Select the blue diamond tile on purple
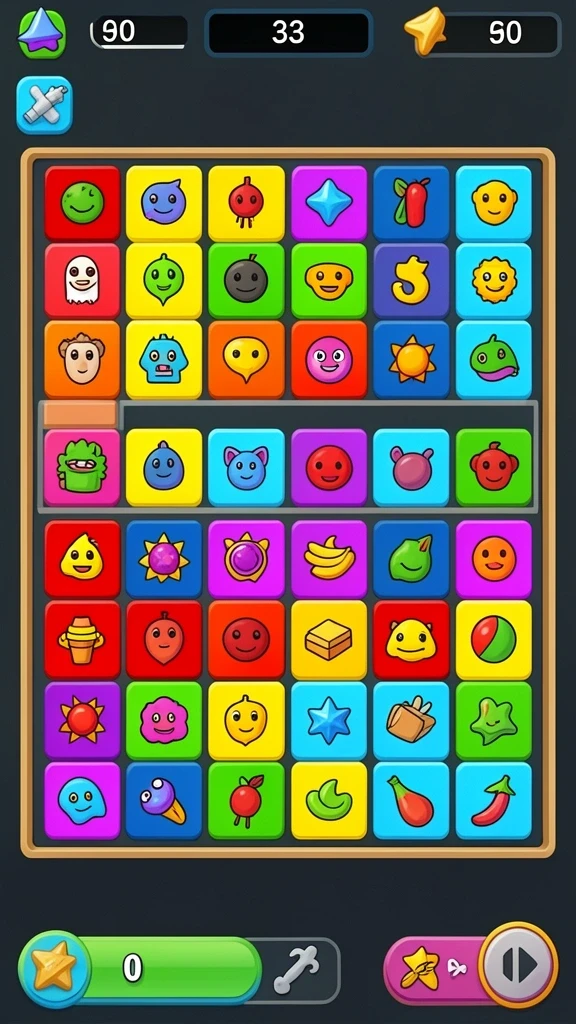Viewport: 576px width, 1024px height. (x=329, y=203)
